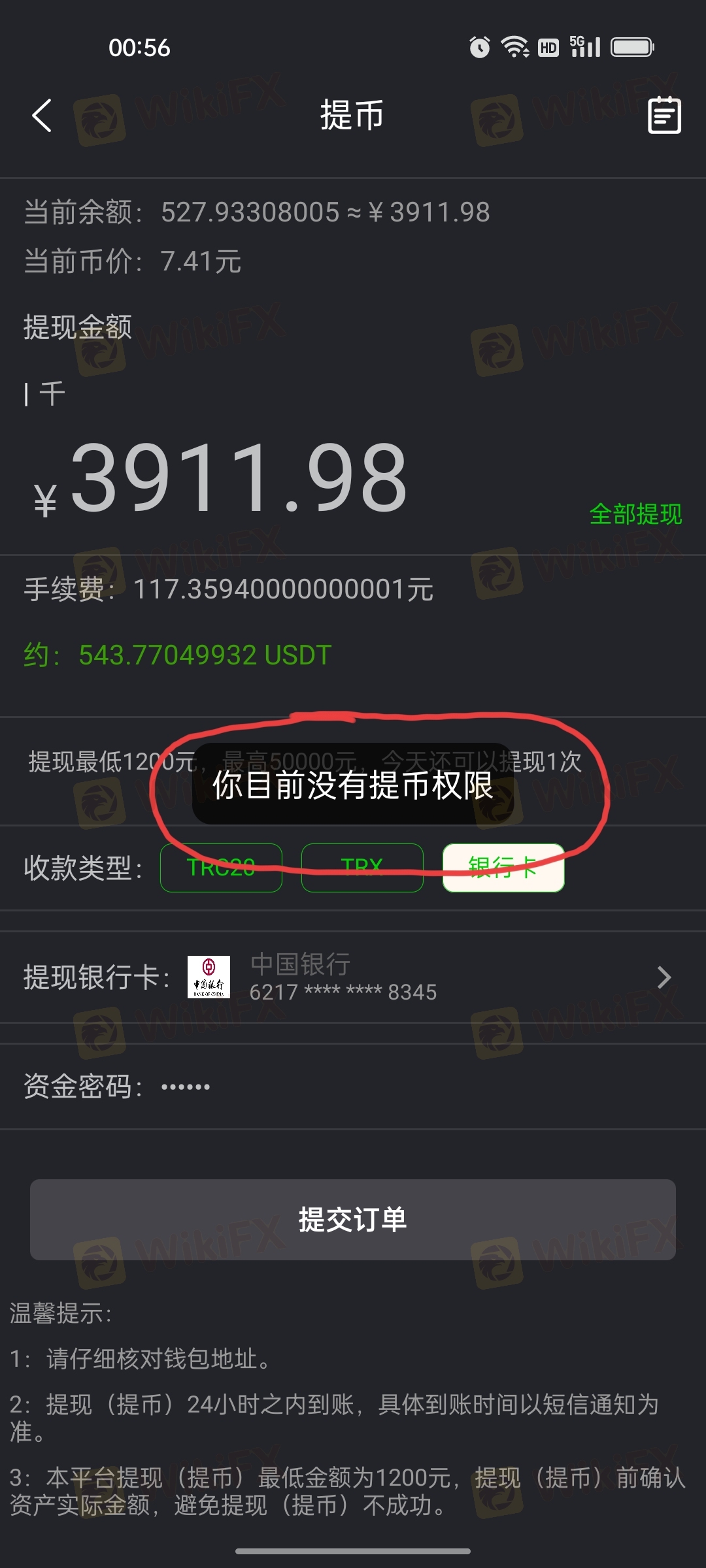This screenshot has height=1568, width=706.
Task: Select 银行卡 as receiving type
Action: click(503, 868)
